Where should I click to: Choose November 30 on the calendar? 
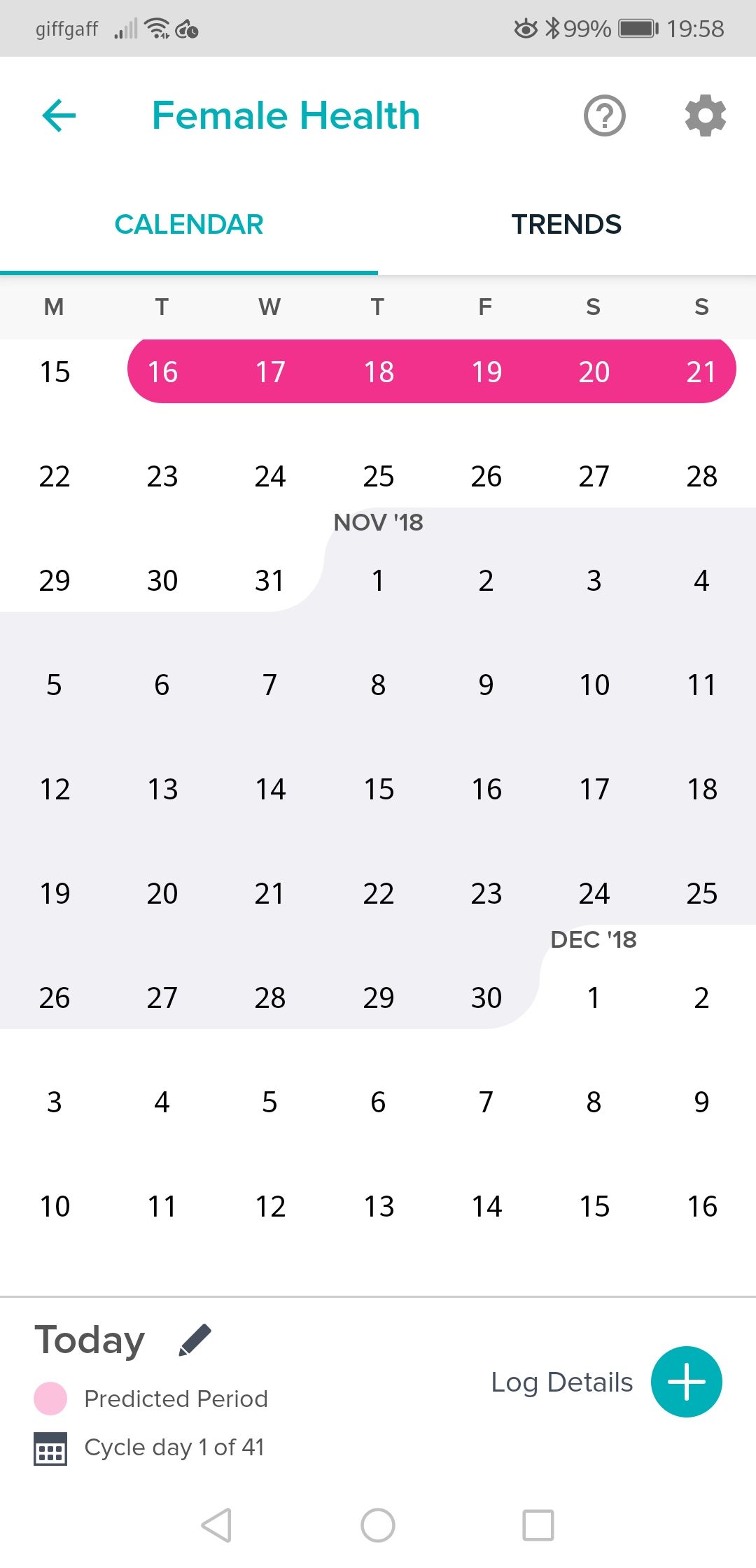486,997
